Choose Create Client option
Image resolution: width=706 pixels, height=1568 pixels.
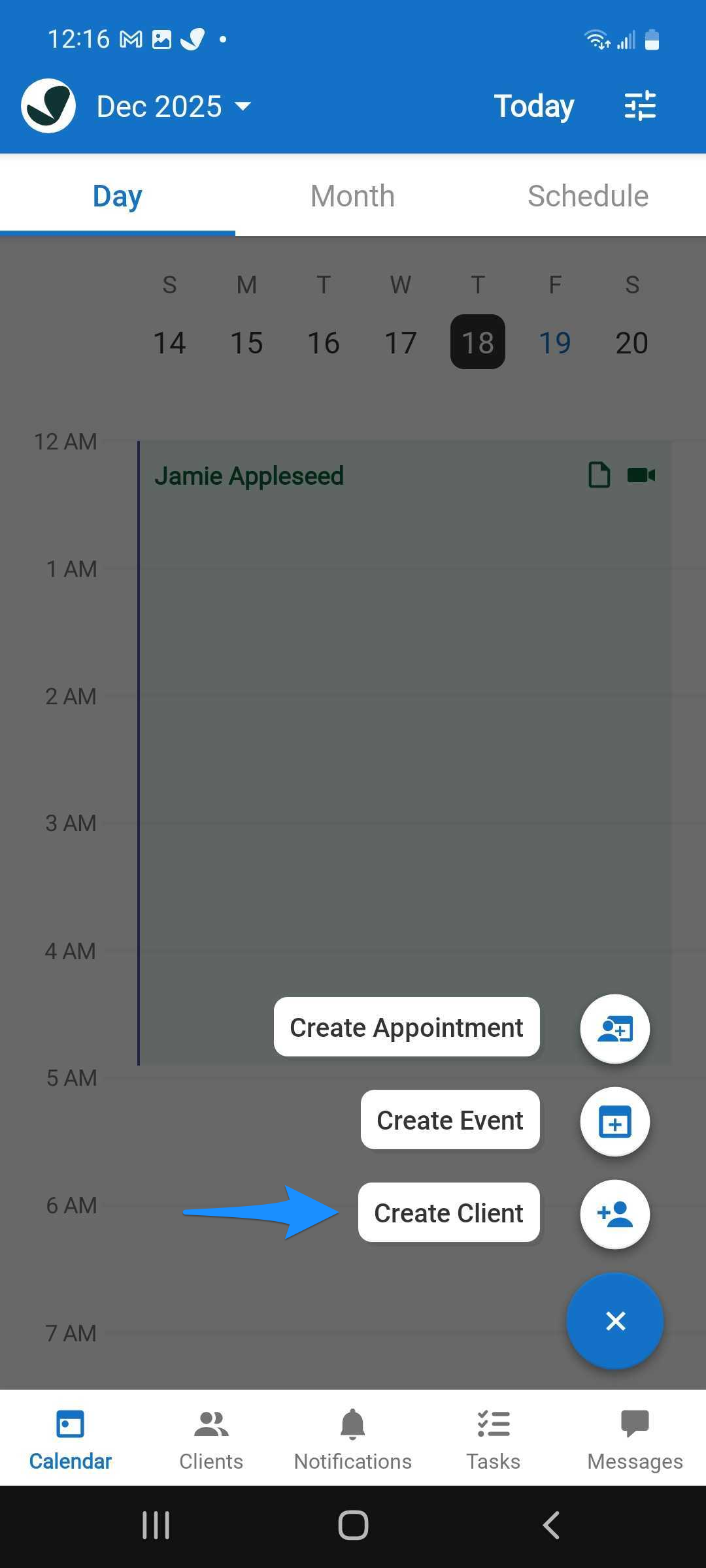(x=448, y=1213)
